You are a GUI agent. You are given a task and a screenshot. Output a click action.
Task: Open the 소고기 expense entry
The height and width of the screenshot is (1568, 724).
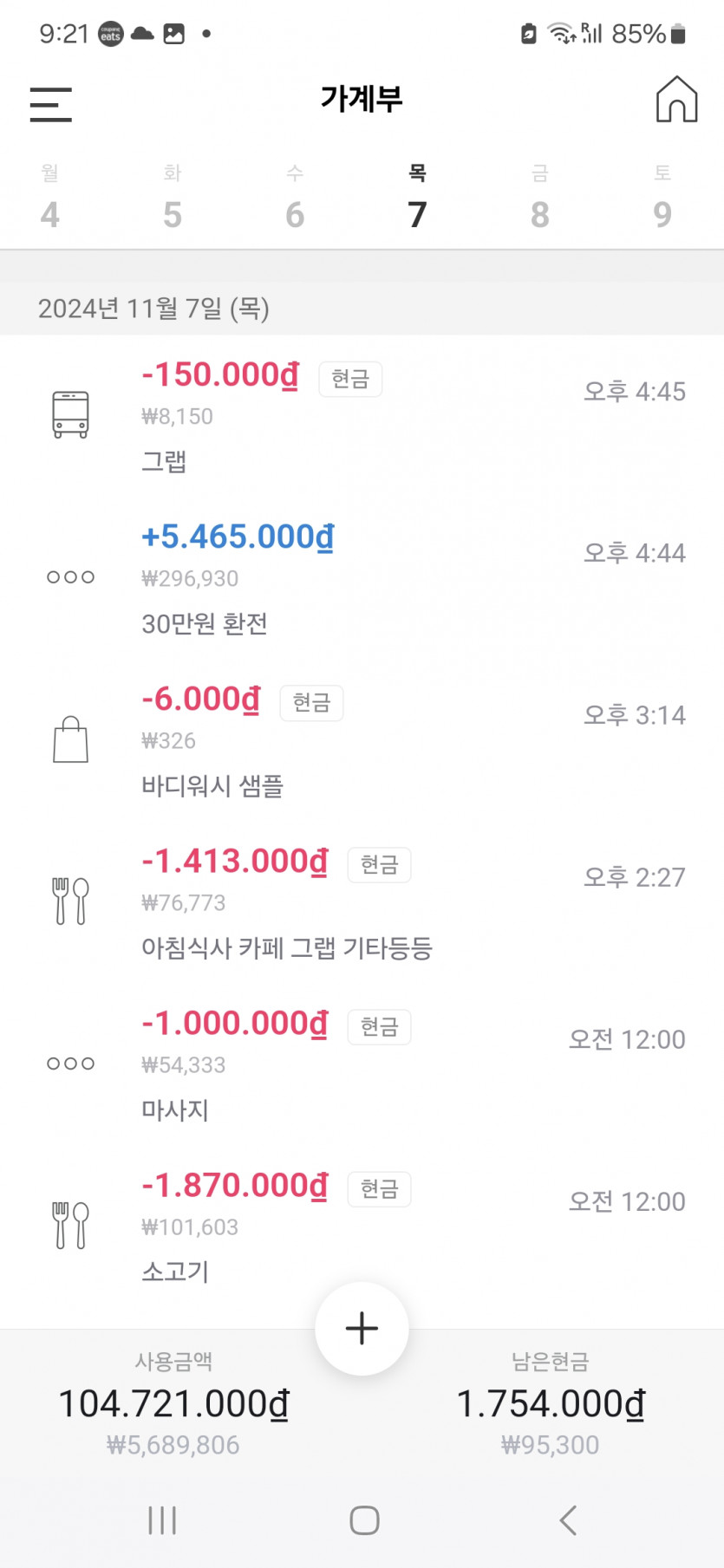[x=362, y=1226]
